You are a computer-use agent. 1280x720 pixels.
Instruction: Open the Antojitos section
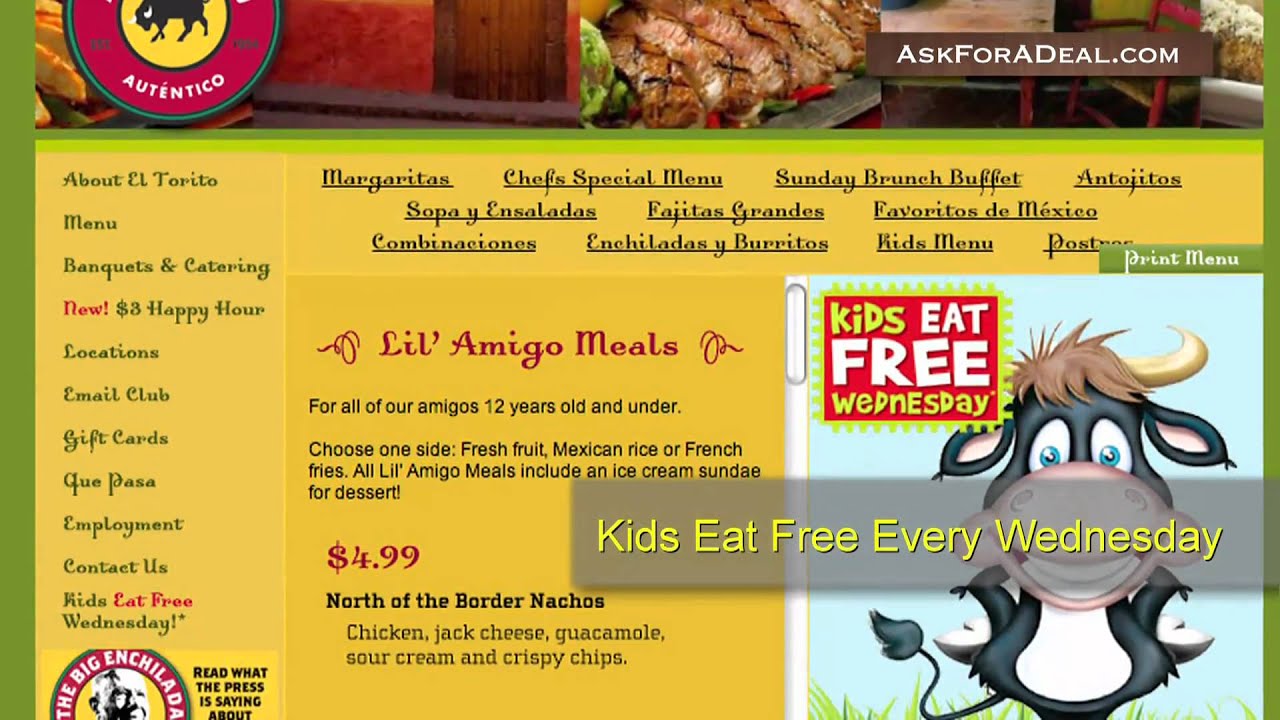pyautogui.click(x=1128, y=179)
